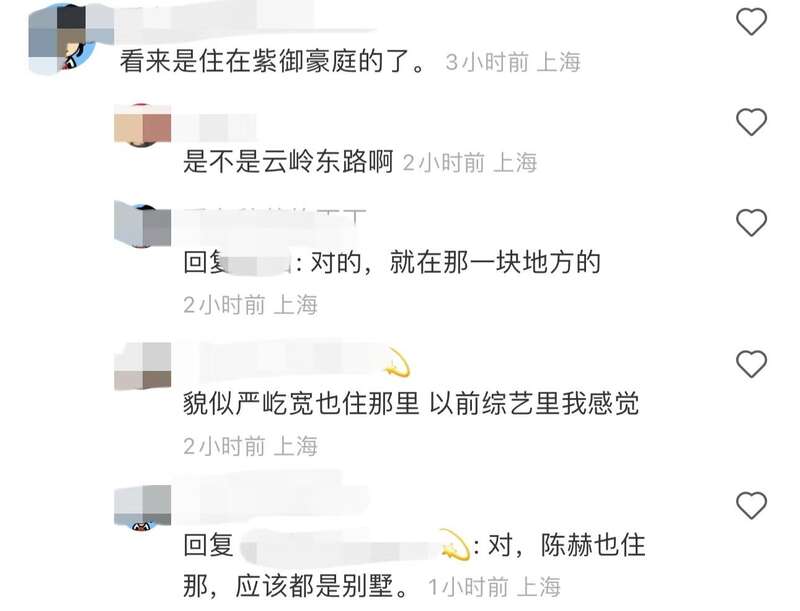Reply to the comment 貌似严屹宽也住那里
Viewport: 800px width, 611px height.
tap(410, 404)
